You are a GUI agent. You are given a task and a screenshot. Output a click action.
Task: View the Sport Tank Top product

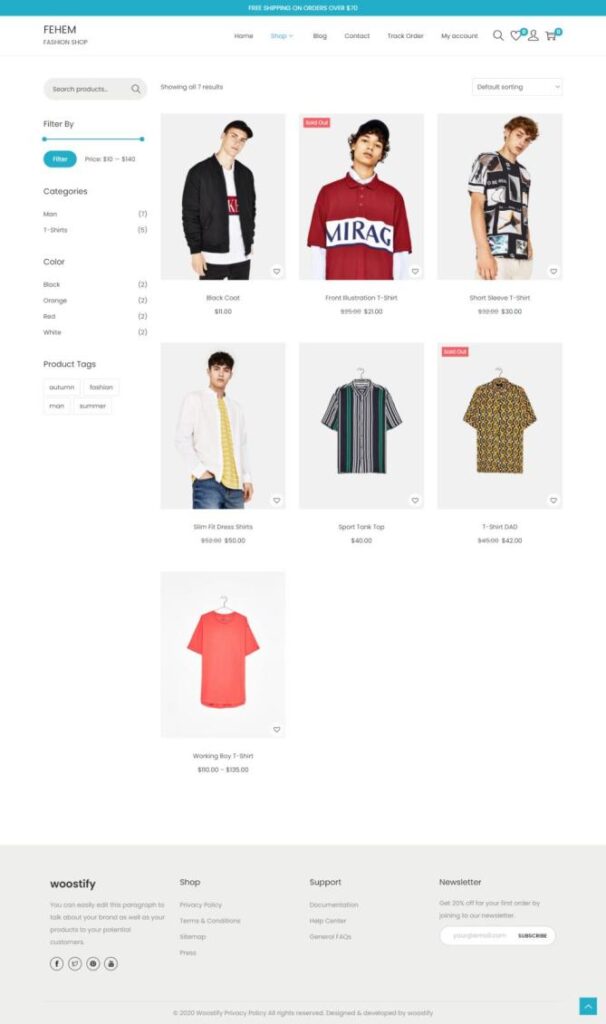tap(361, 527)
